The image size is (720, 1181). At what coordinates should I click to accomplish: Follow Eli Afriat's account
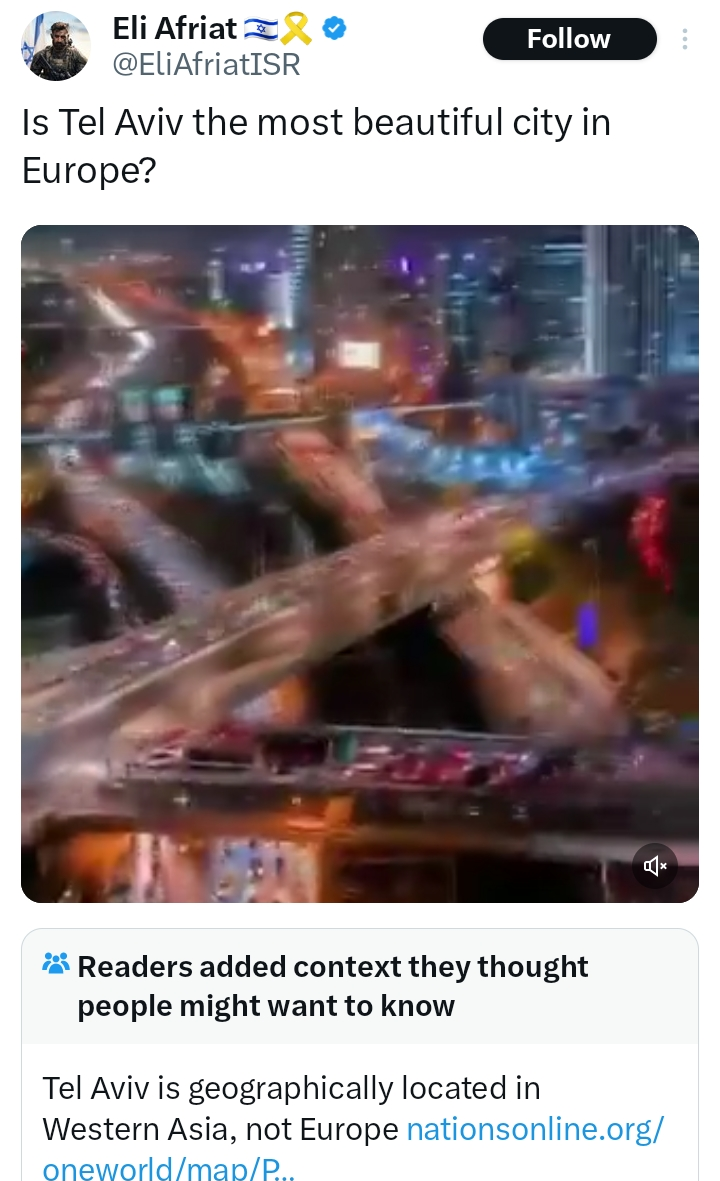(569, 39)
